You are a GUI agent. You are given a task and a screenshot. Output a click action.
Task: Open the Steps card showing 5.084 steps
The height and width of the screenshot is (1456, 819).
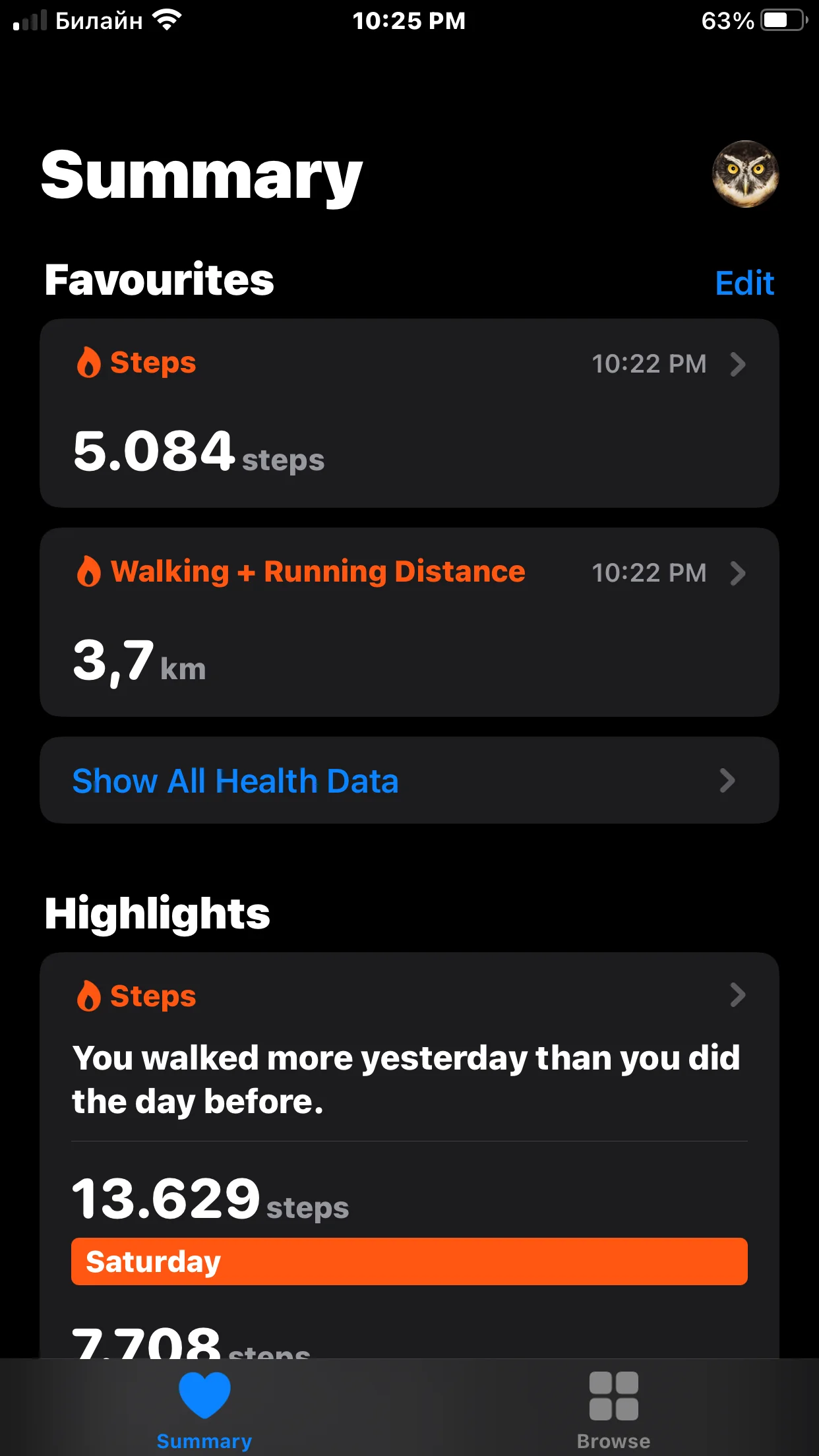click(409, 413)
